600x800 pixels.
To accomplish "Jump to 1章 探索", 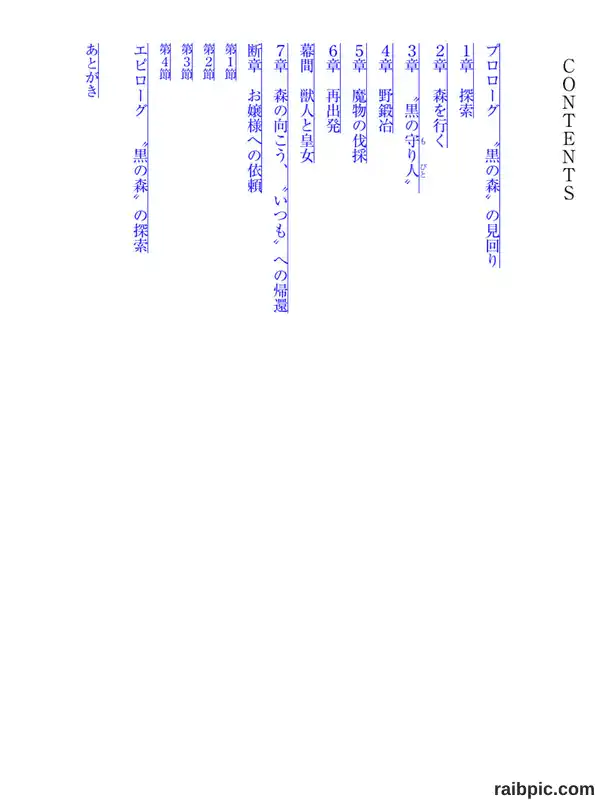I will coord(467,81).
